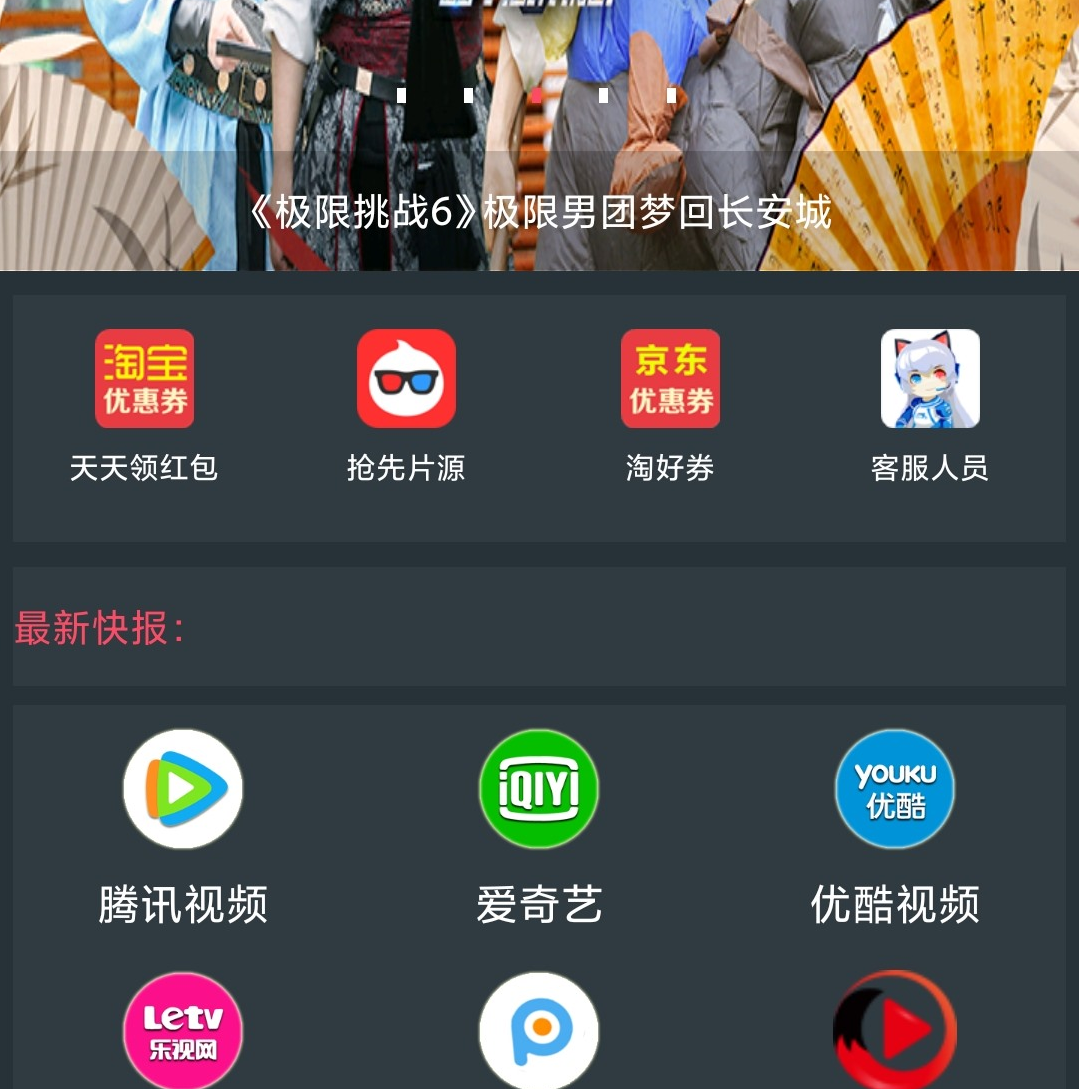Open the popcorn icon for 抢先片源
The height and width of the screenshot is (1089, 1079).
[407, 378]
